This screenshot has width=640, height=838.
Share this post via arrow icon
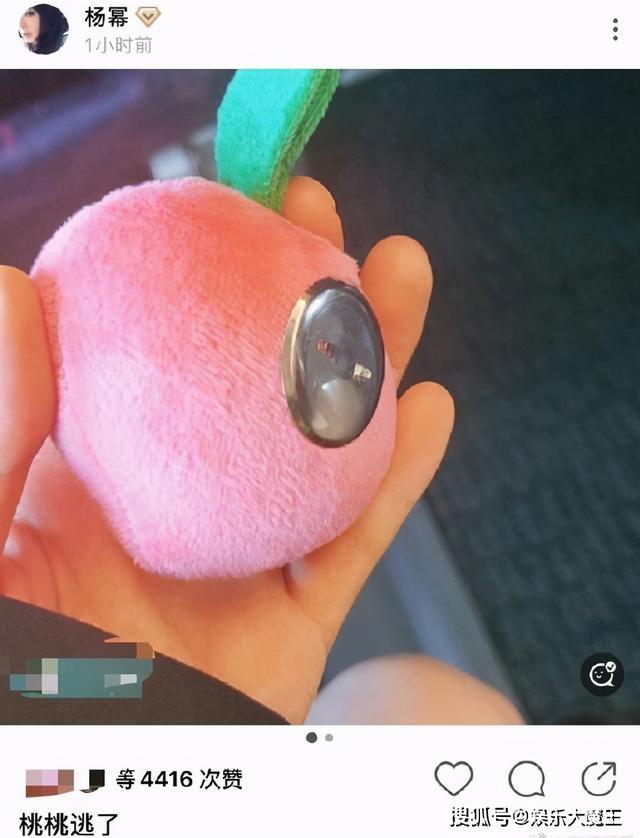click(x=598, y=778)
